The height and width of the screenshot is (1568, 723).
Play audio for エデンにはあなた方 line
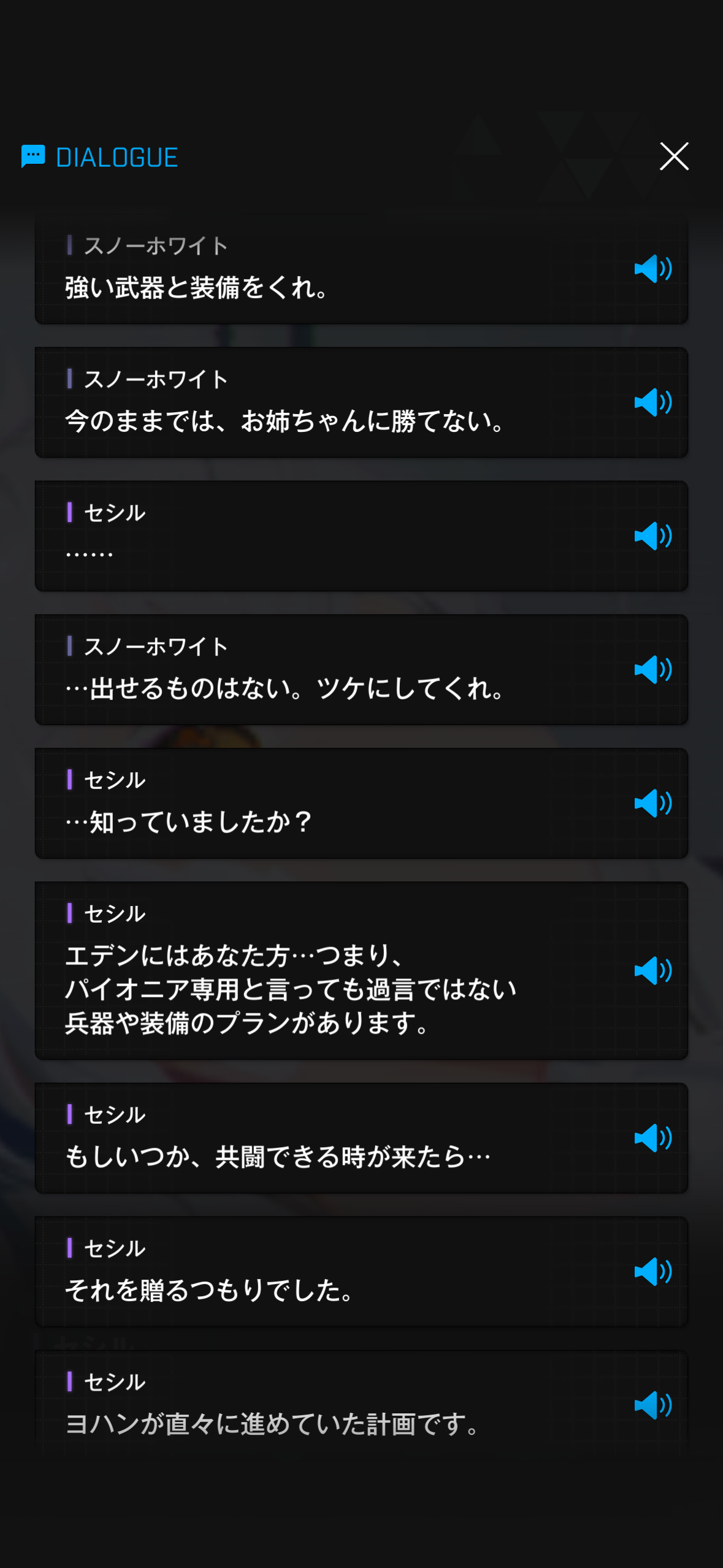pos(652,970)
